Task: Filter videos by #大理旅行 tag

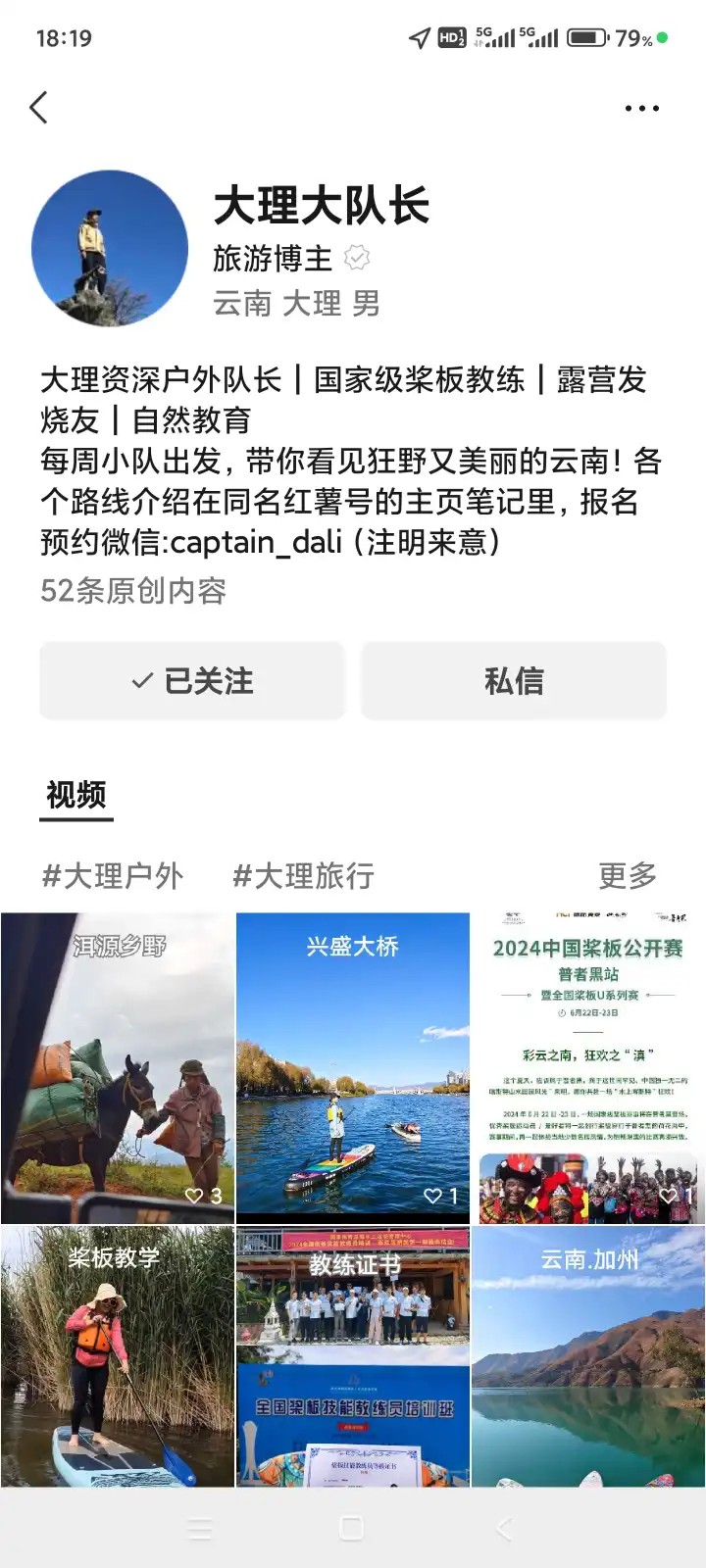Action: click(x=303, y=875)
